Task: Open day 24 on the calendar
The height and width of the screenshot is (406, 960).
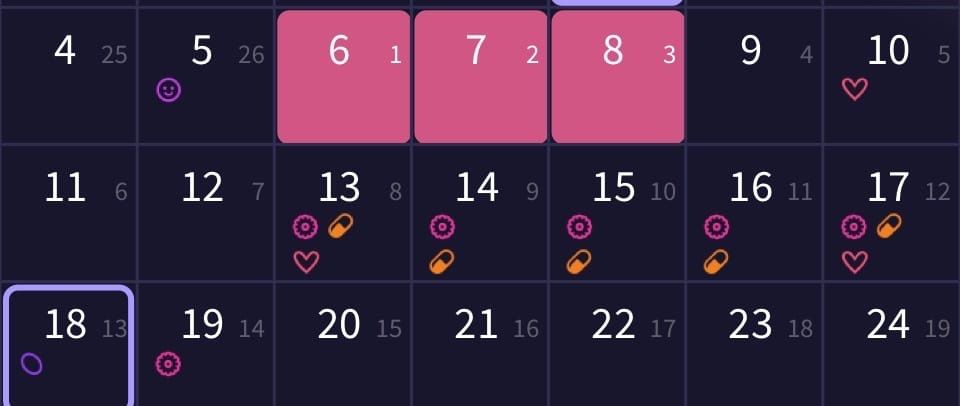Action: (891, 346)
